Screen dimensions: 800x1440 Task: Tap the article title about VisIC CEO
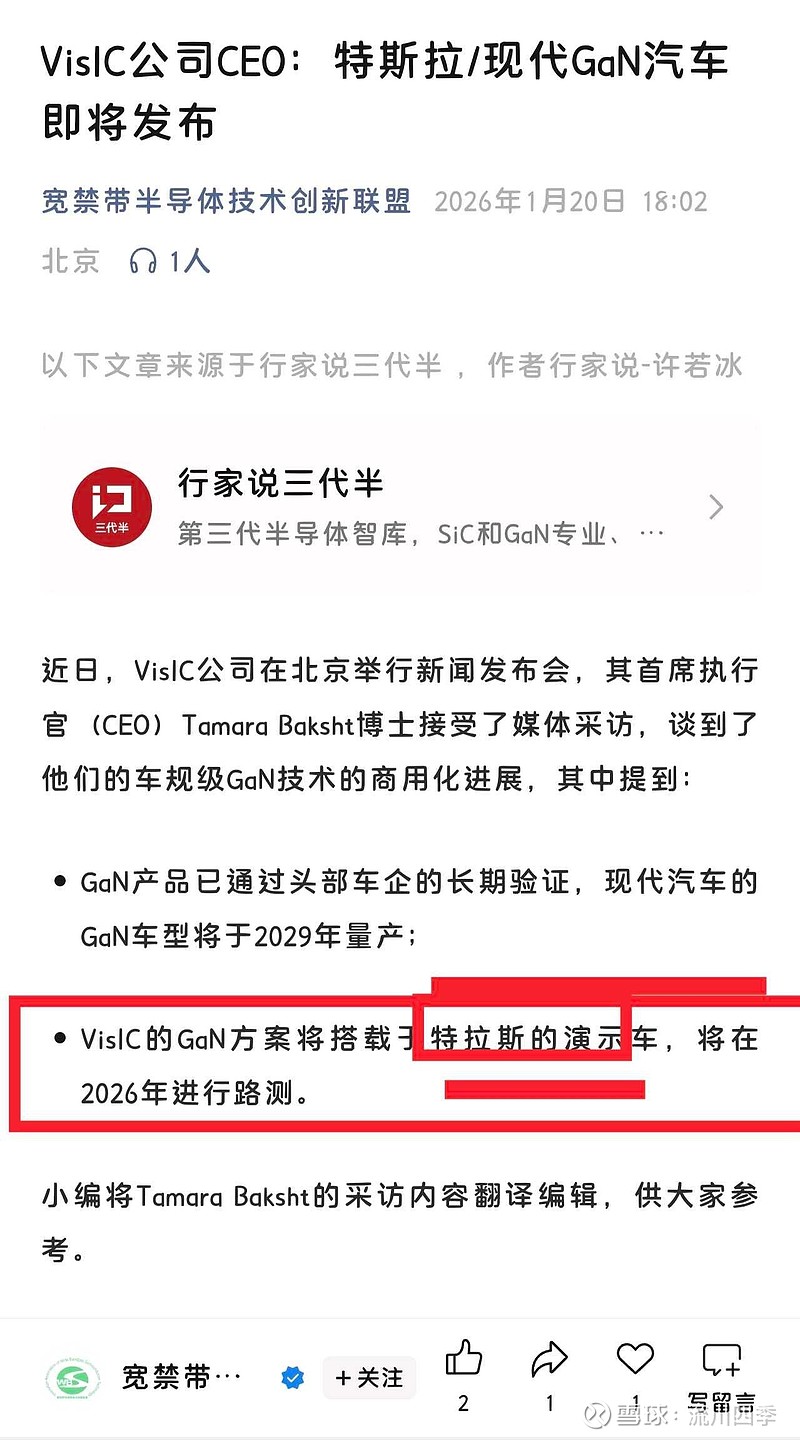pos(380,90)
